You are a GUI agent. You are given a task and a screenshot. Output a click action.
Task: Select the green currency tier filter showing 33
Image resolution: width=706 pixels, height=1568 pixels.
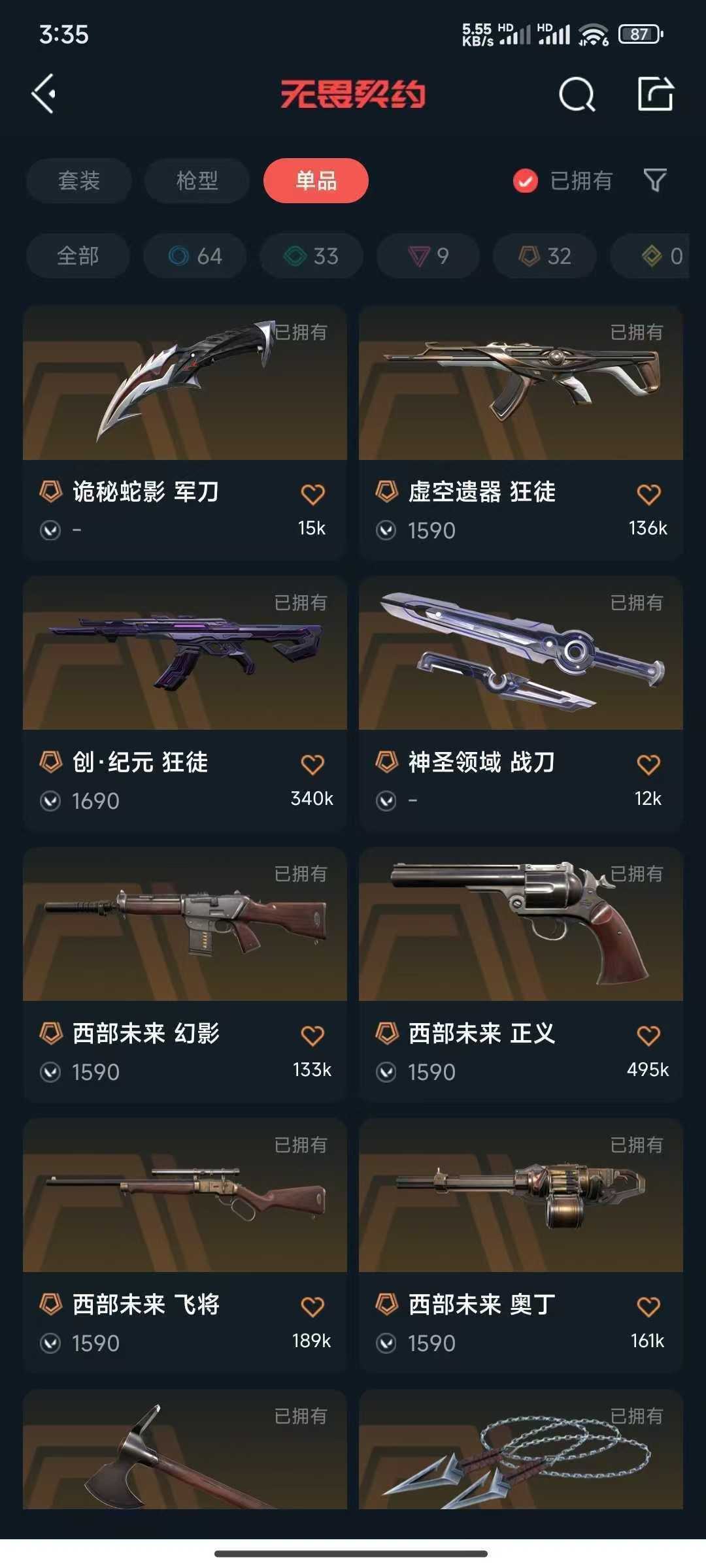pos(311,256)
